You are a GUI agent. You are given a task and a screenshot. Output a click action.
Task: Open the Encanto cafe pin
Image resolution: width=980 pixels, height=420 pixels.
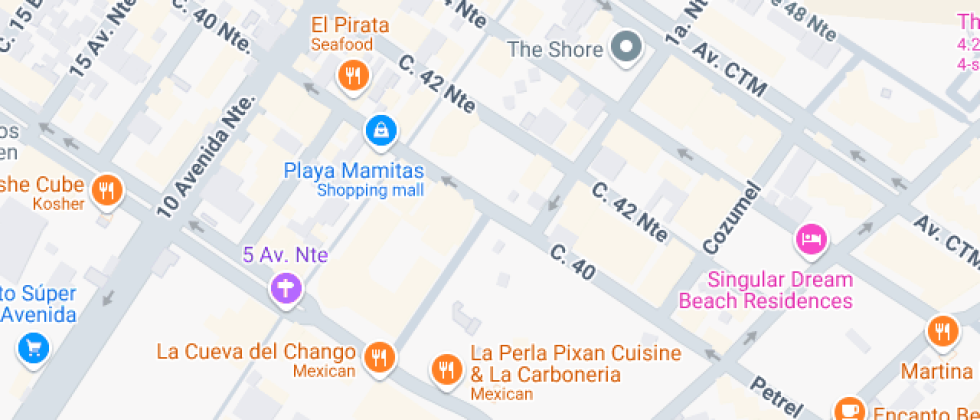pos(849,409)
